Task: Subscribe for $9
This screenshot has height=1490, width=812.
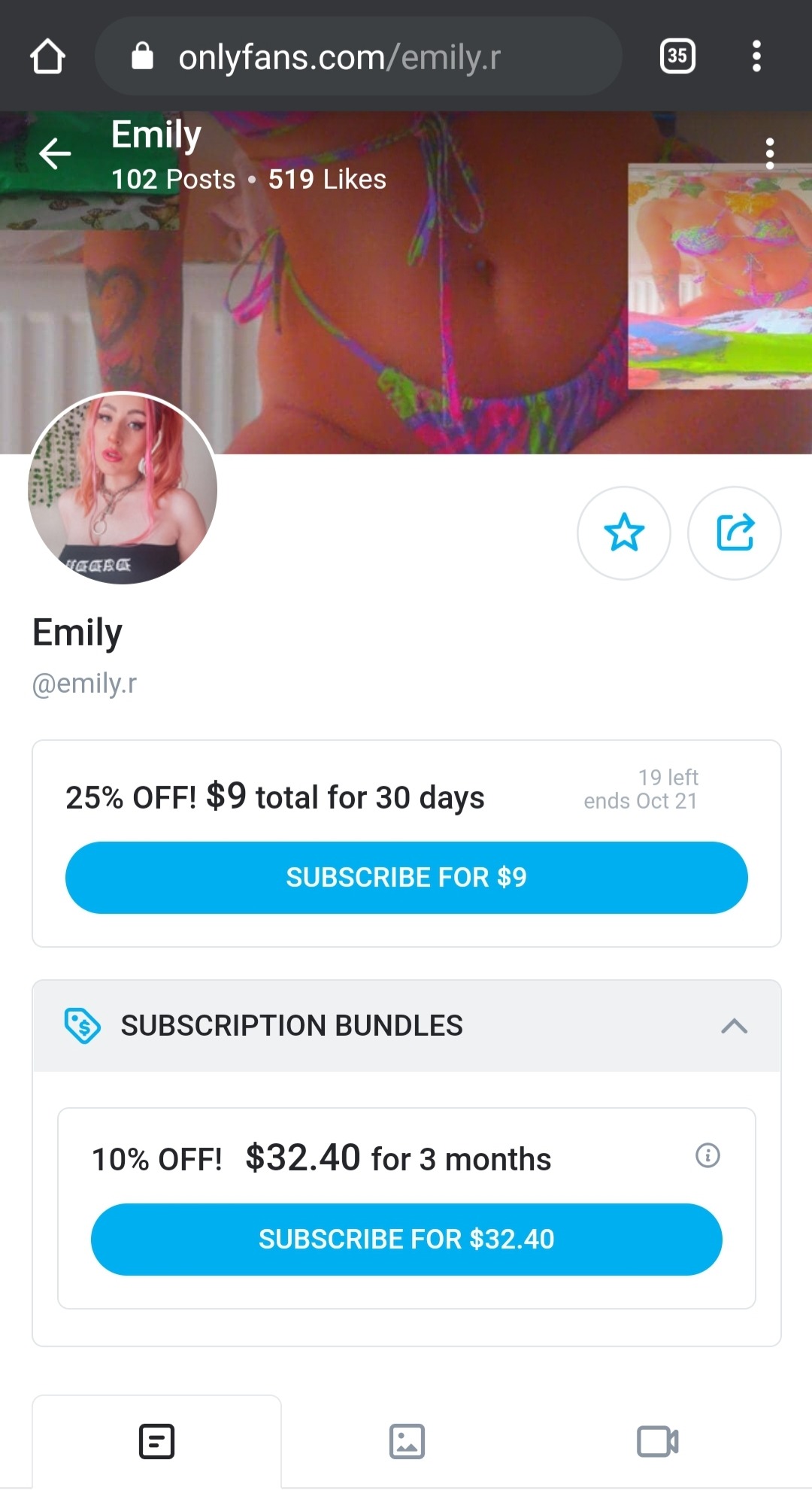Action: pyautogui.click(x=406, y=877)
